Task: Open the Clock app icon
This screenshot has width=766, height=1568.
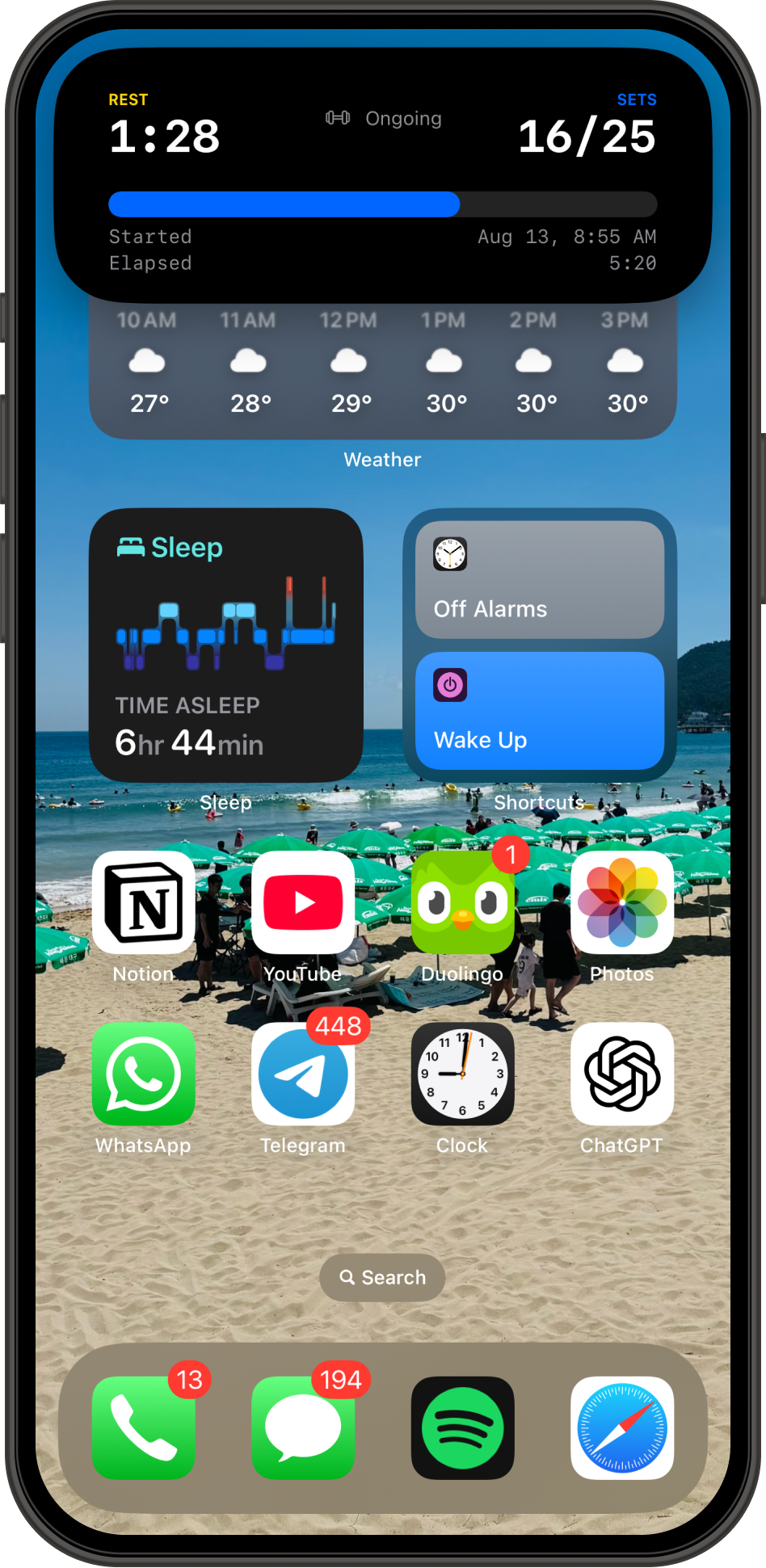Action: click(x=462, y=1074)
